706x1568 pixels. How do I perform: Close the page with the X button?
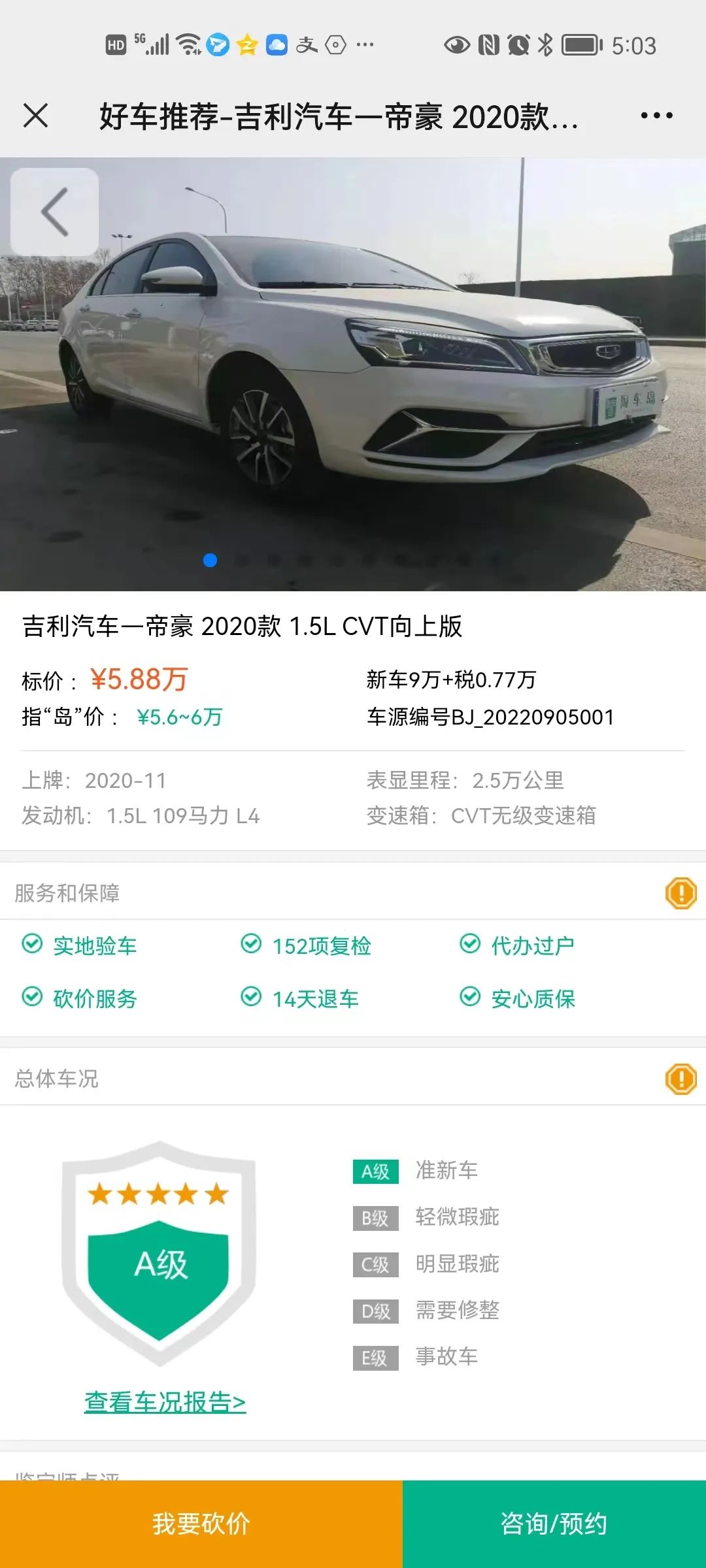[34, 116]
